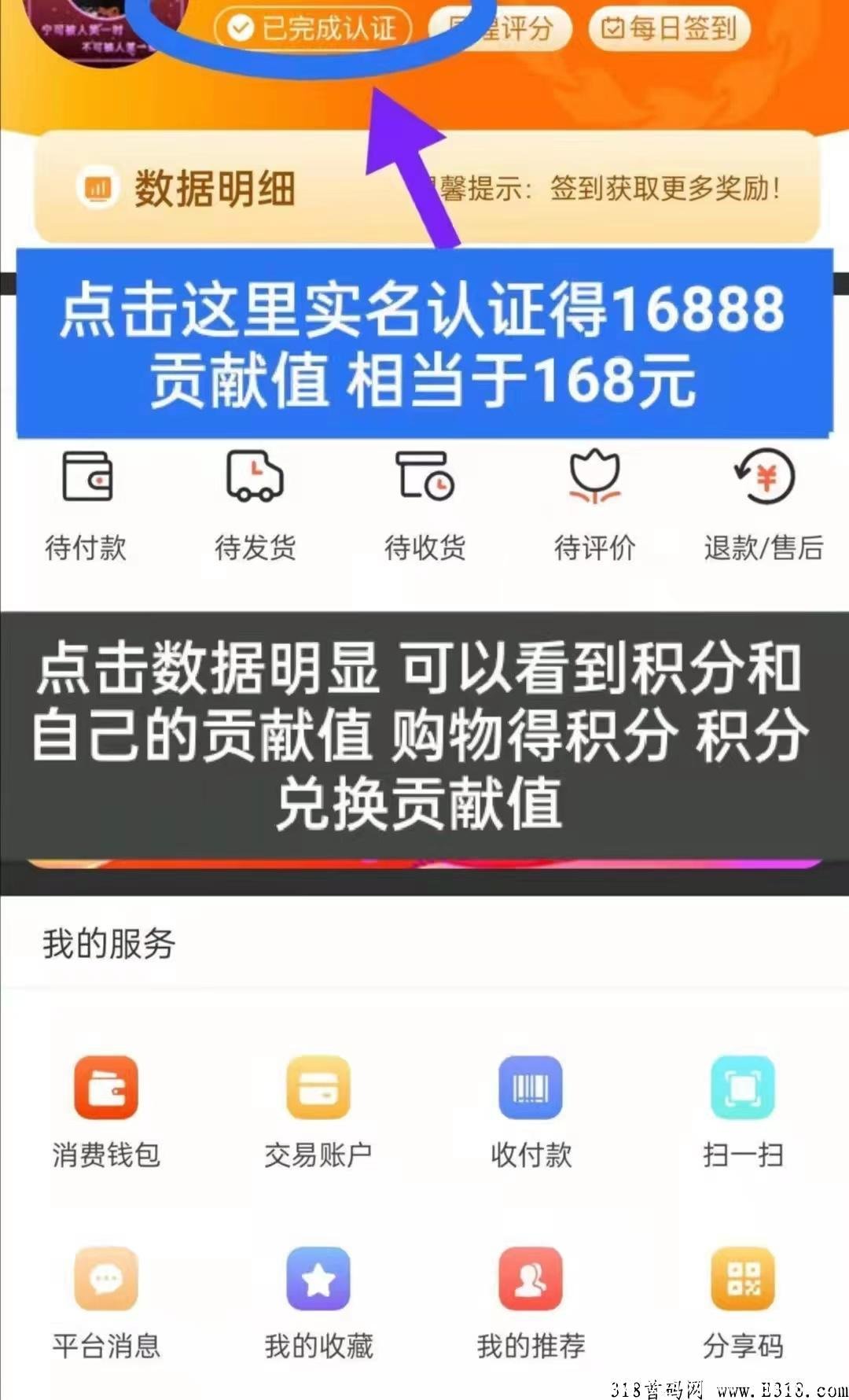Open 待评价 orders to review
The image size is (849, 1400).
[x=595, y=503]
